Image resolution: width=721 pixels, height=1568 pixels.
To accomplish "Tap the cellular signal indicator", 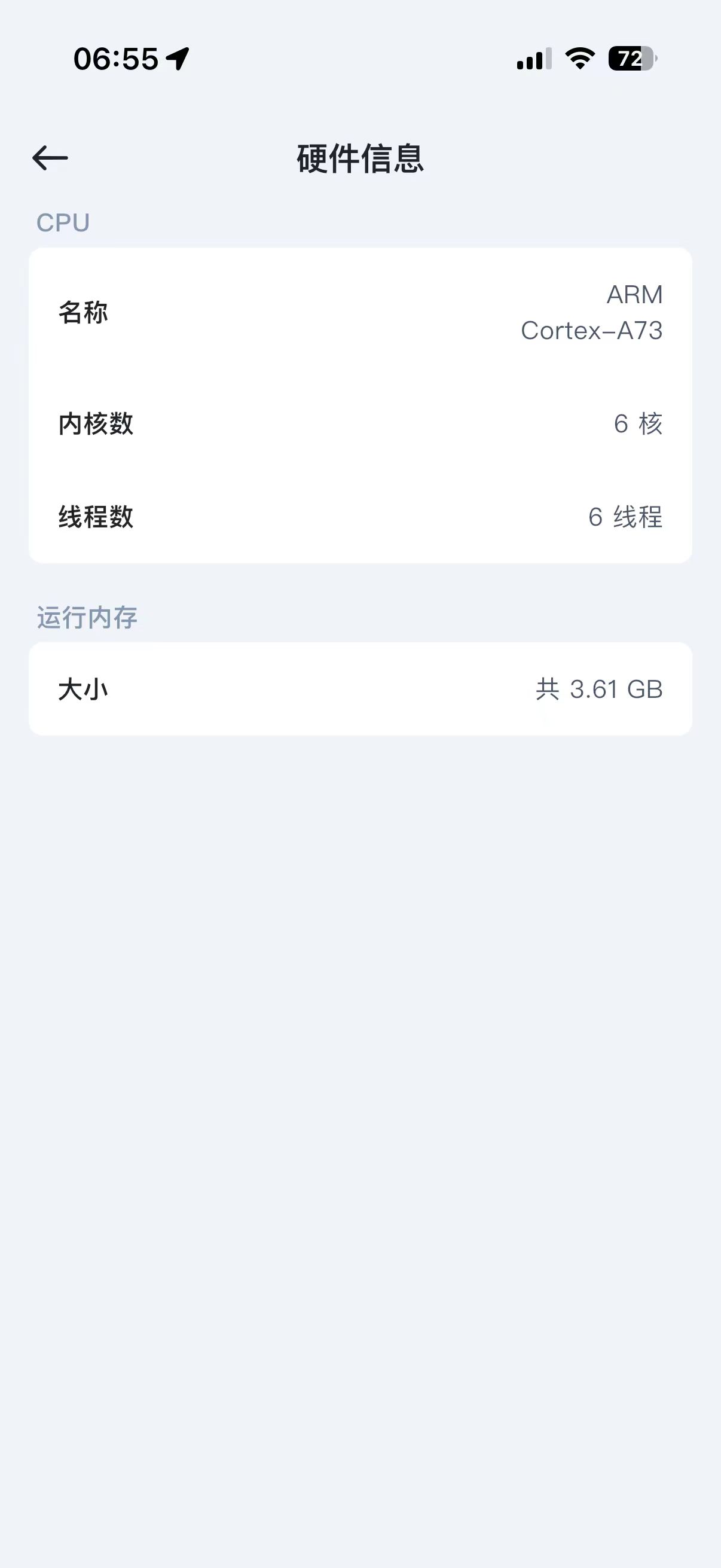I will point(534,59).
